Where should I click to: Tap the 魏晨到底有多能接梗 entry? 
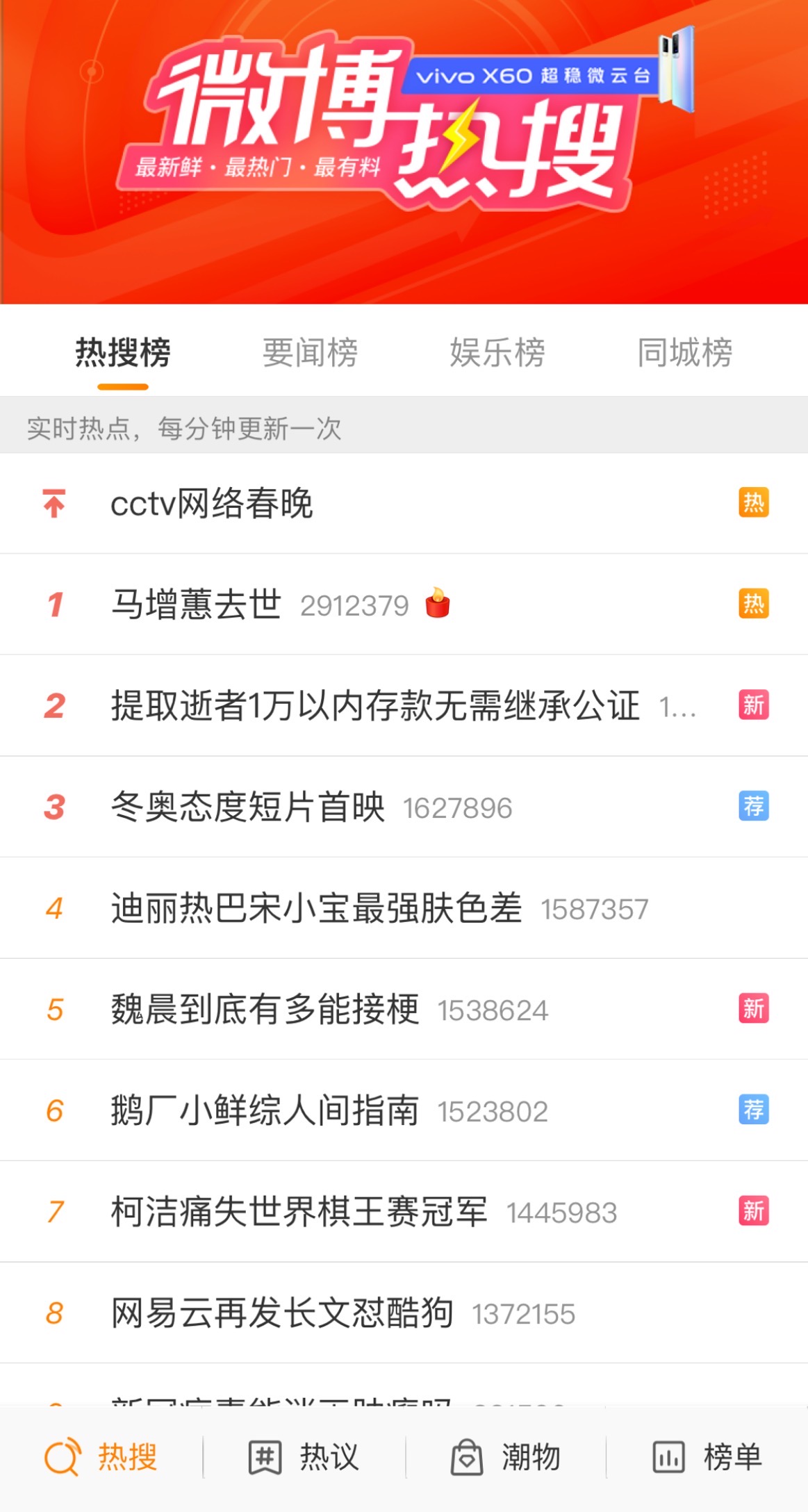(x=265, y=1010)
